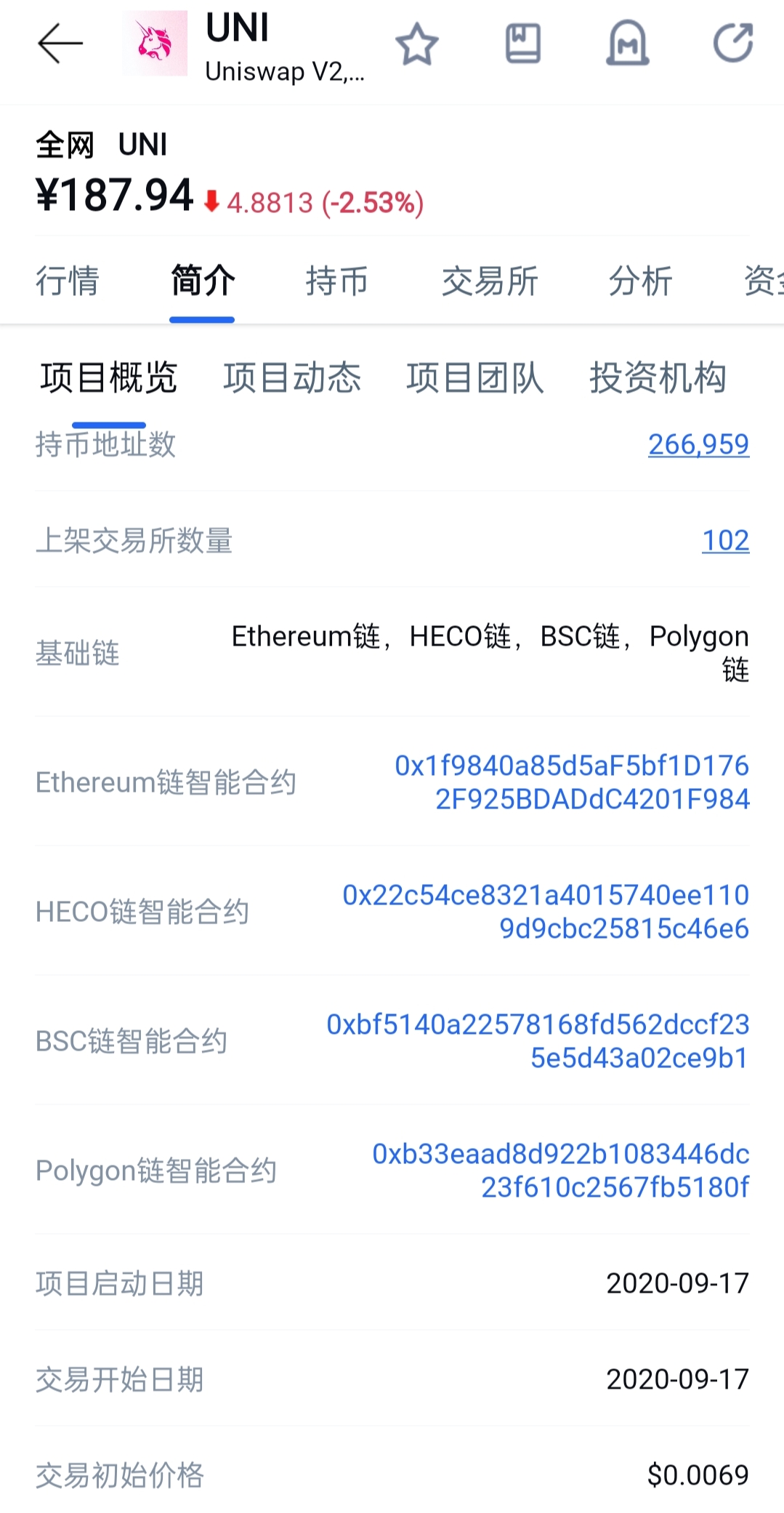Switch to the 持币 tab
784x1513 pixels.
point(336,281)
